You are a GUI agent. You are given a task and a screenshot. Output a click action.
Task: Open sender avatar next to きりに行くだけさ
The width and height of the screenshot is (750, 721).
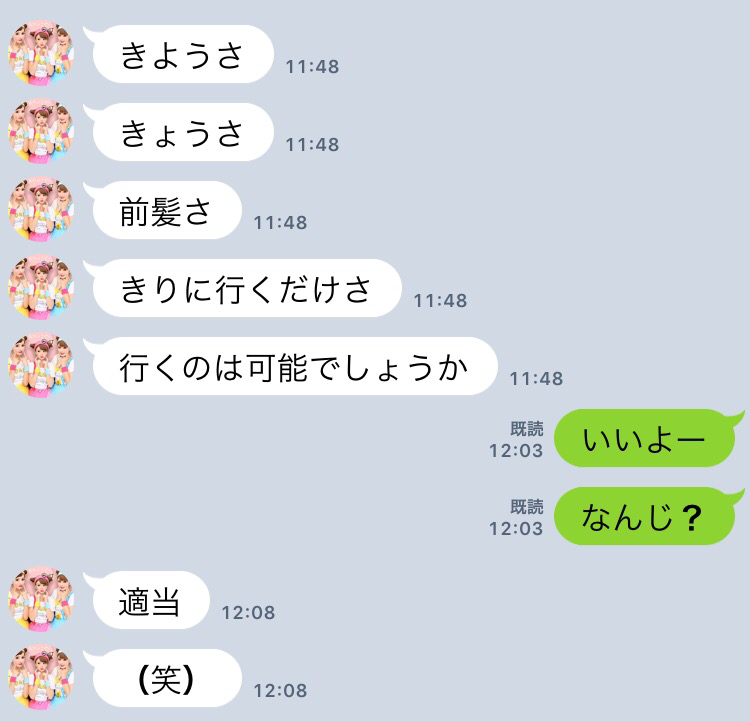(x=41, y=287)
